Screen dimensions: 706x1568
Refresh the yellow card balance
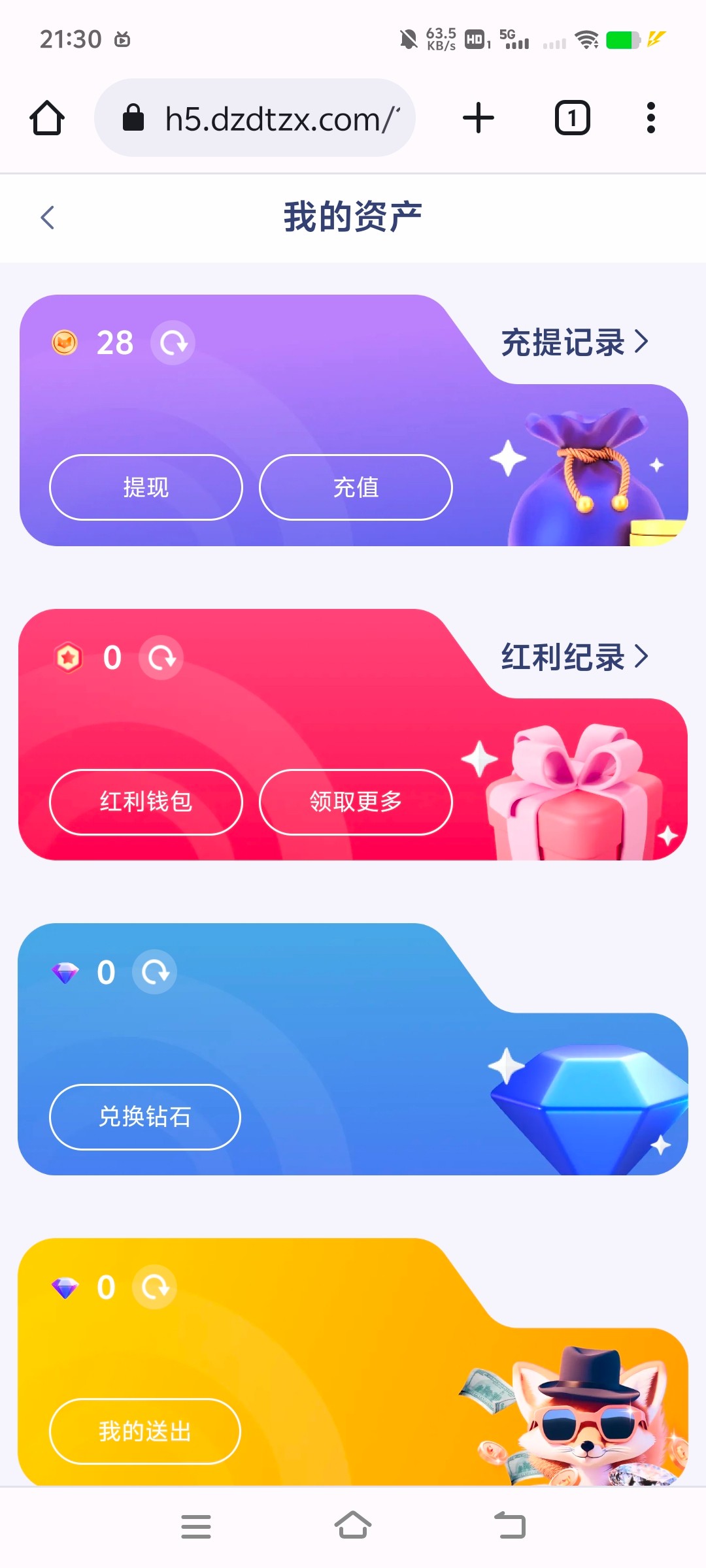(155, 1287)
